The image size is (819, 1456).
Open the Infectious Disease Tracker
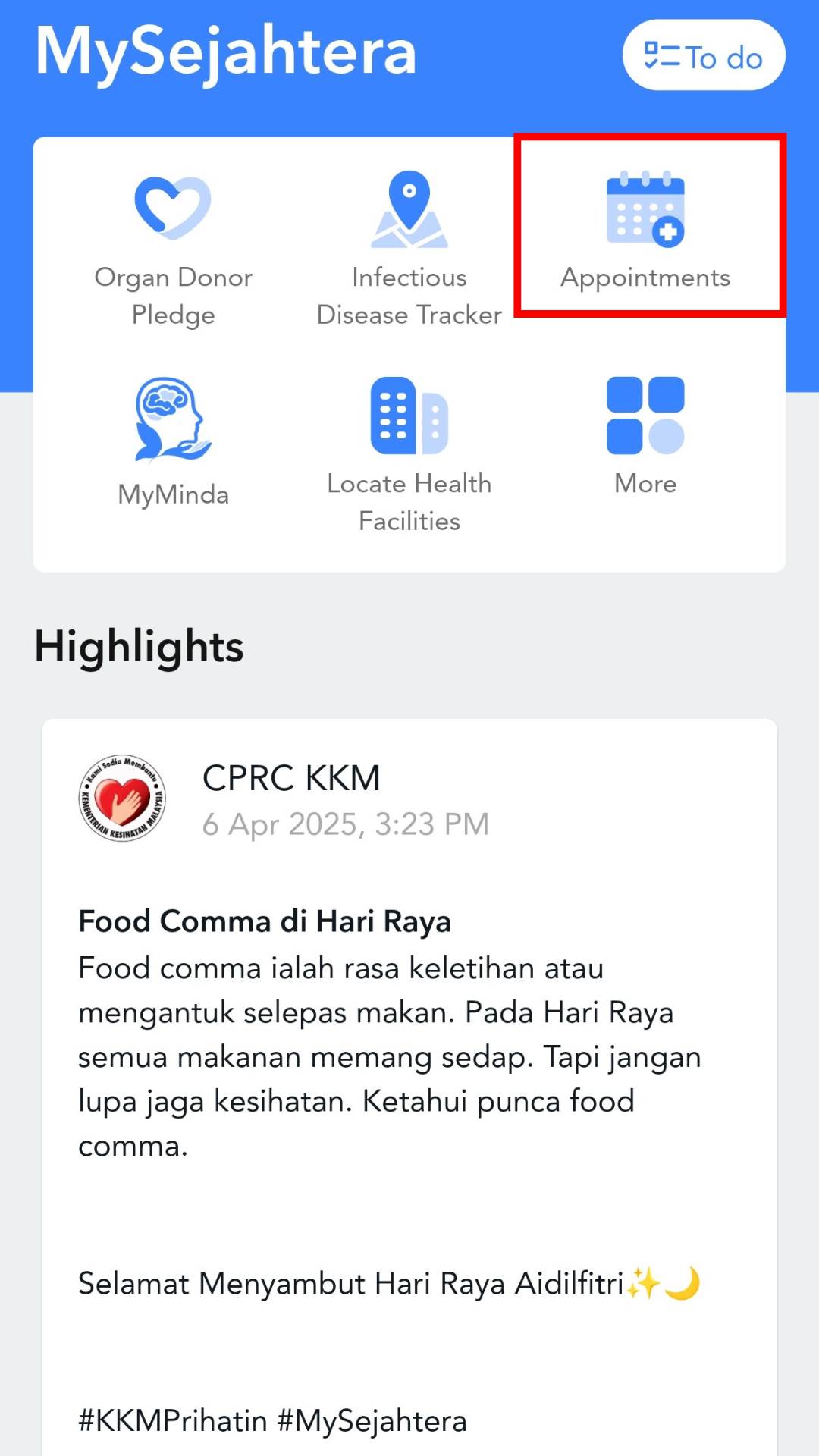pos(409,250)
